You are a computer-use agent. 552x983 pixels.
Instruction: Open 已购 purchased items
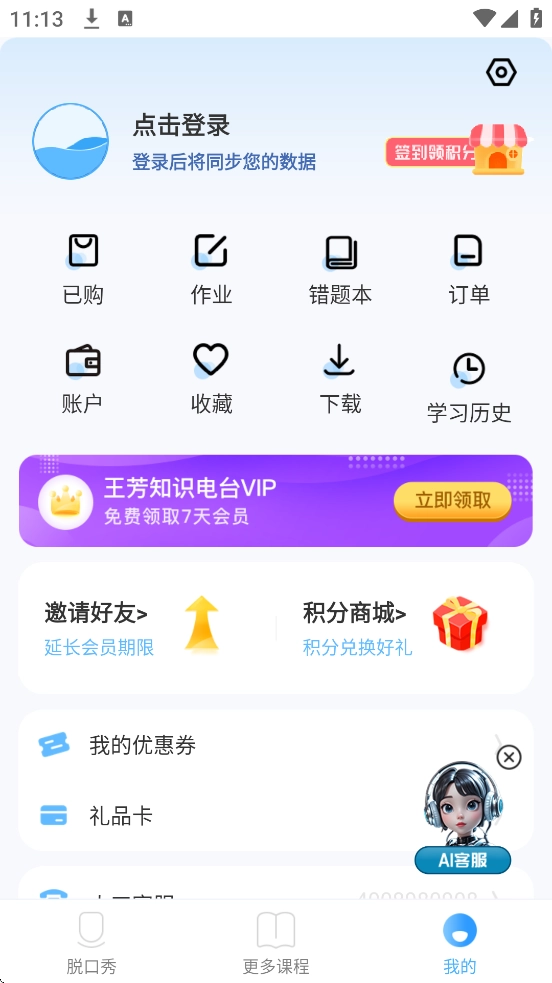[83, 269]
